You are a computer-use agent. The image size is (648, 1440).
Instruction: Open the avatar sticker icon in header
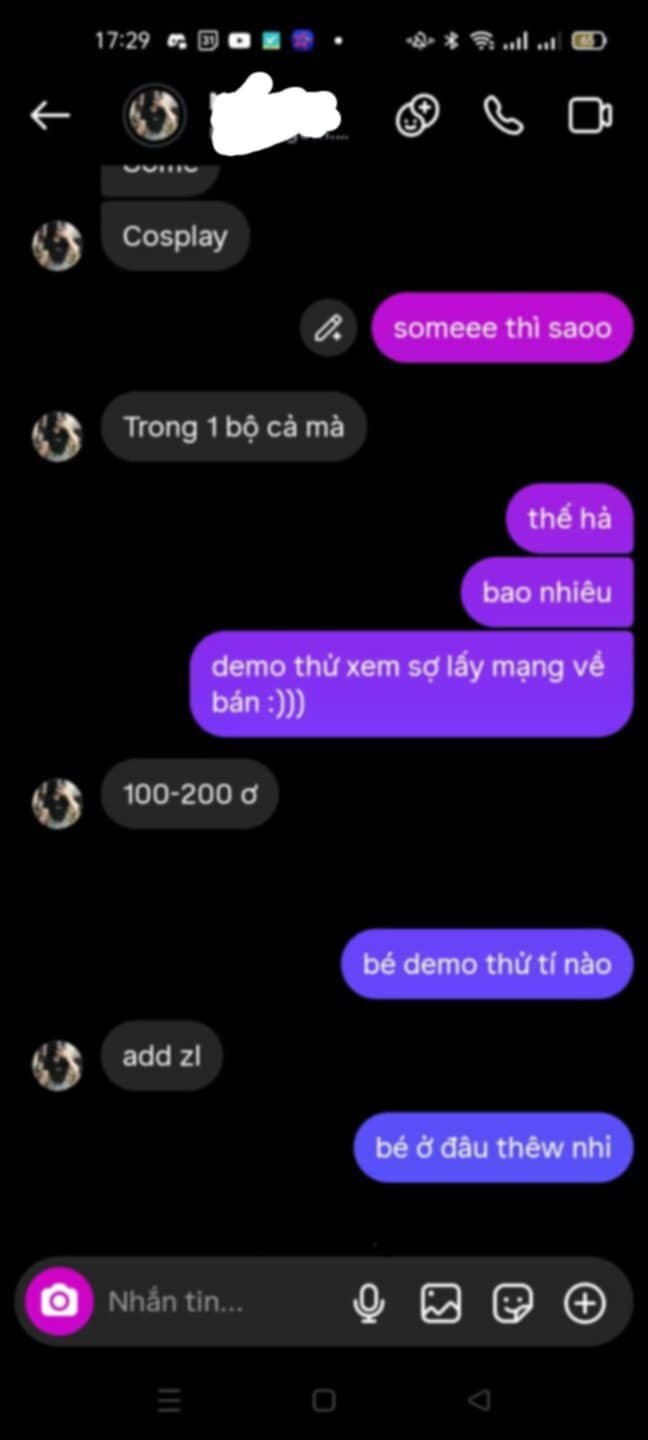(418, 116)
